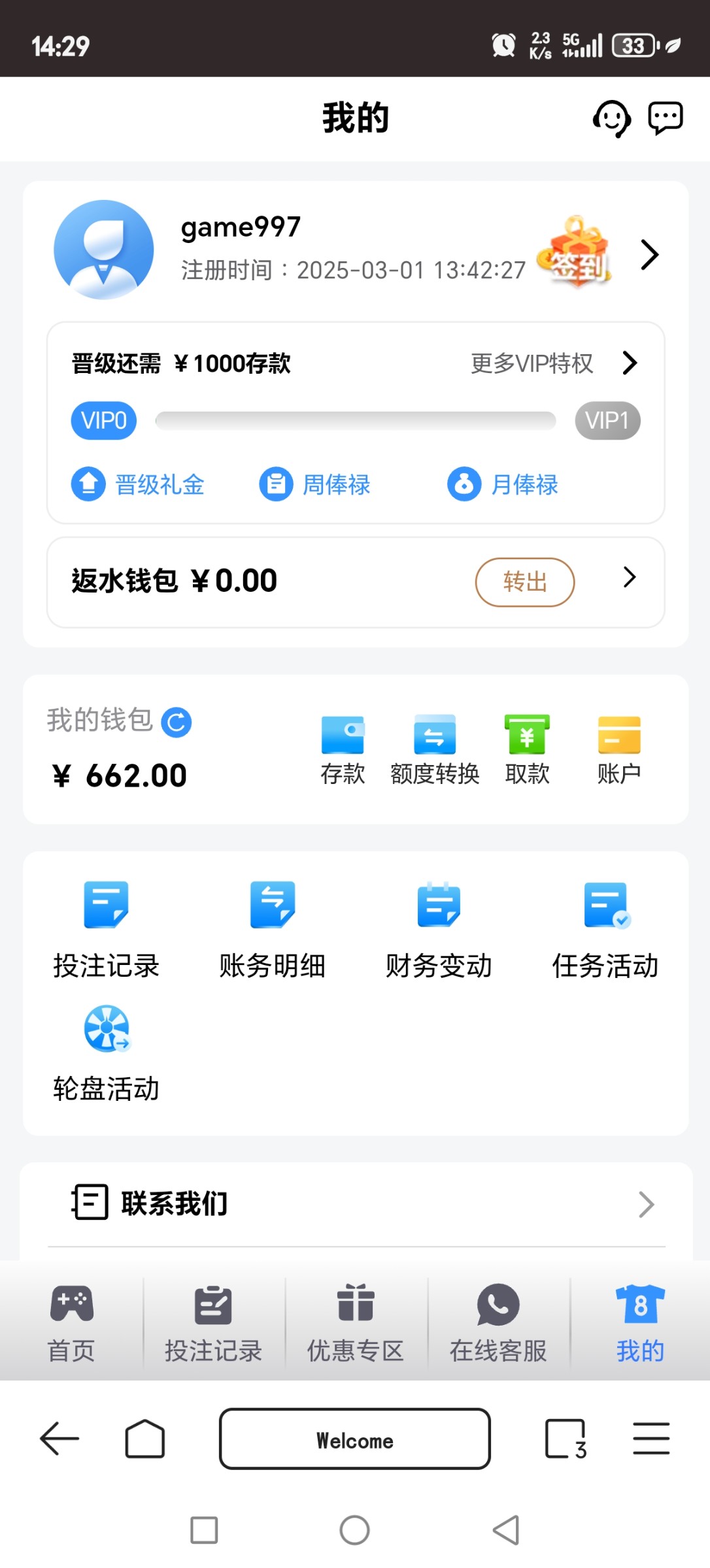Image resolution: width=710 pixels, height=1568 pixels.
Task: Open 财务变动 financial changes
Action: click(439, 929)
